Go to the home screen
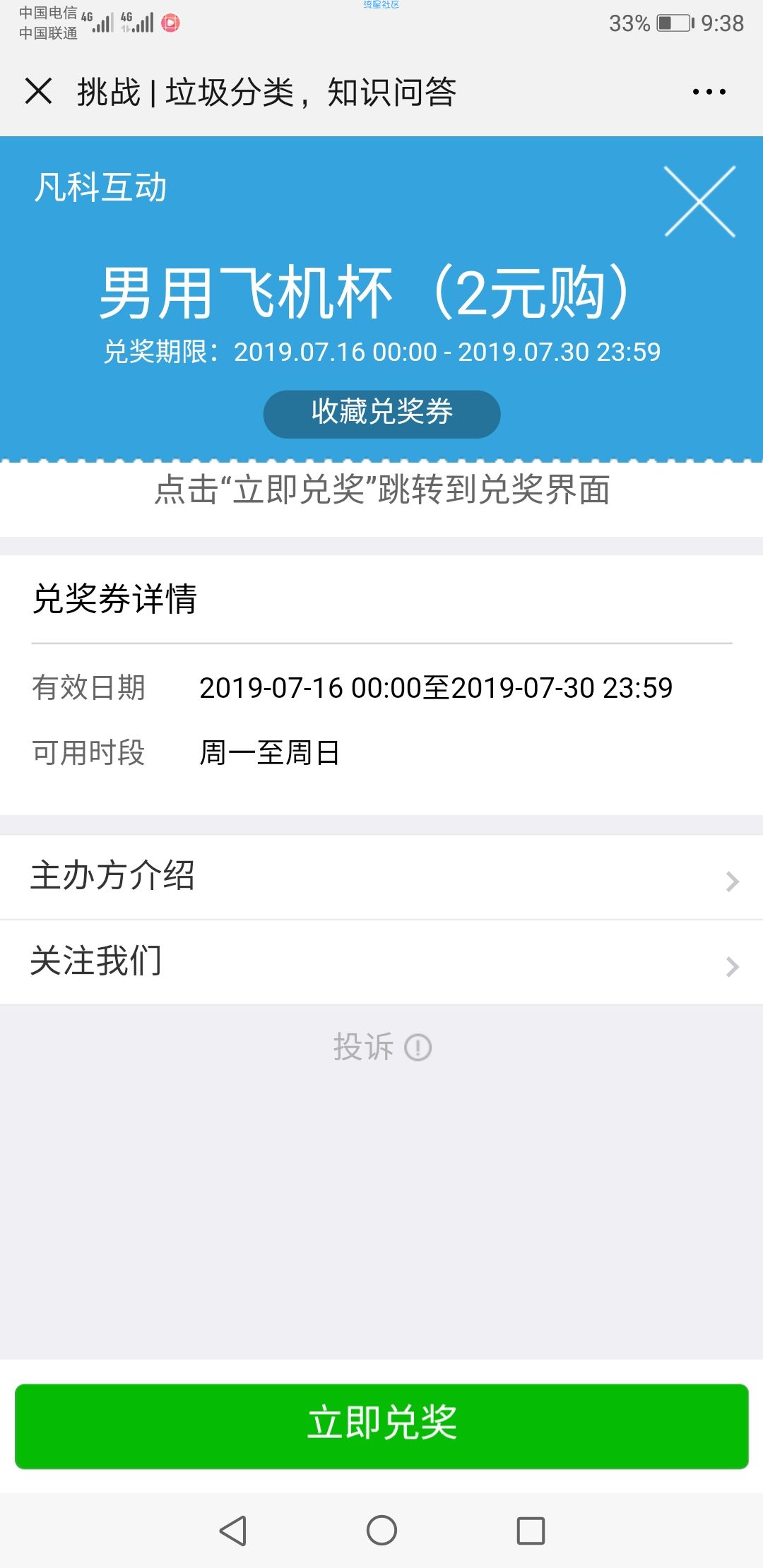 (381, 1531)
